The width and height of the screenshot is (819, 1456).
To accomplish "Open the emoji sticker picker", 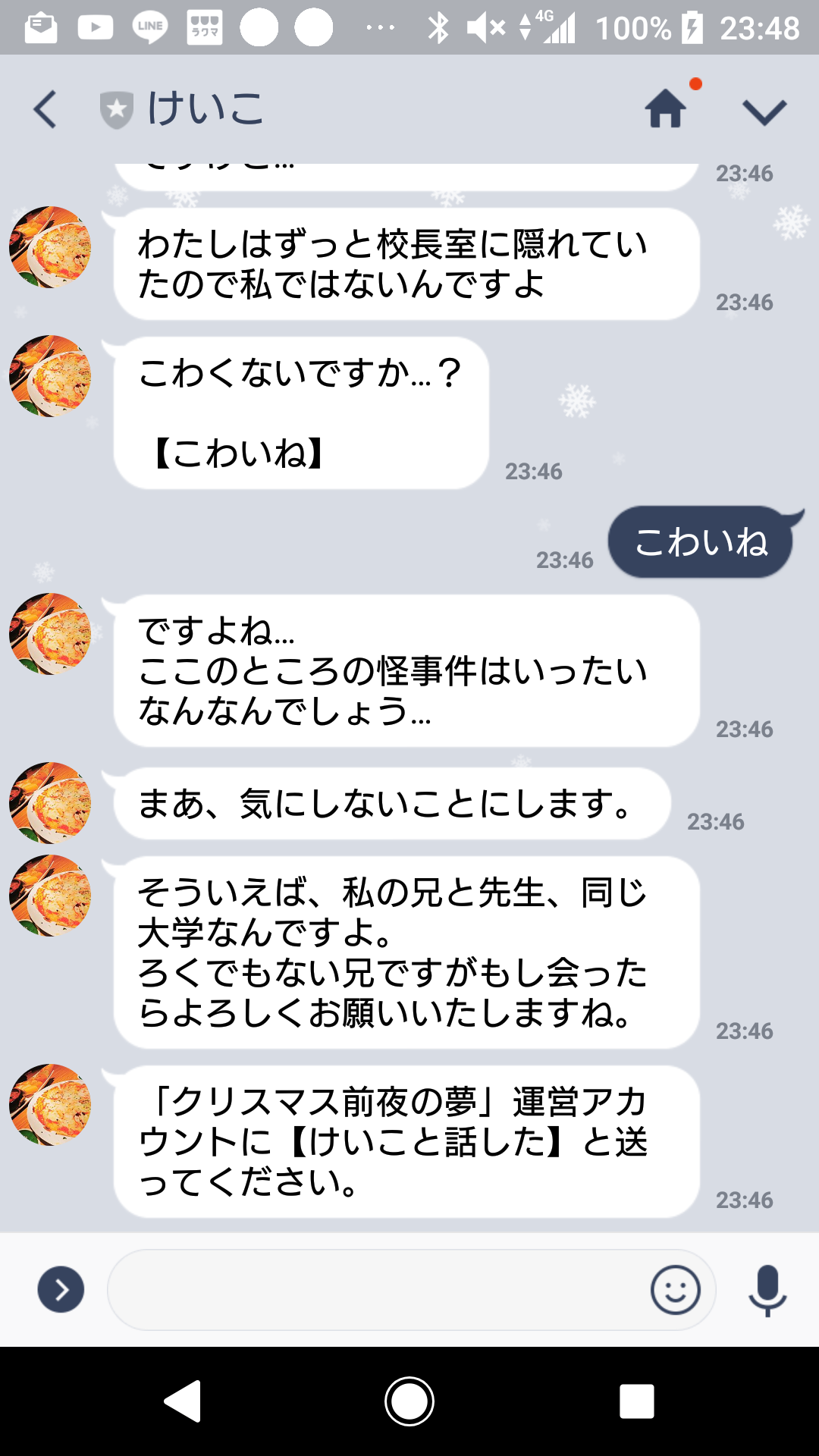I will (675, 1289).
